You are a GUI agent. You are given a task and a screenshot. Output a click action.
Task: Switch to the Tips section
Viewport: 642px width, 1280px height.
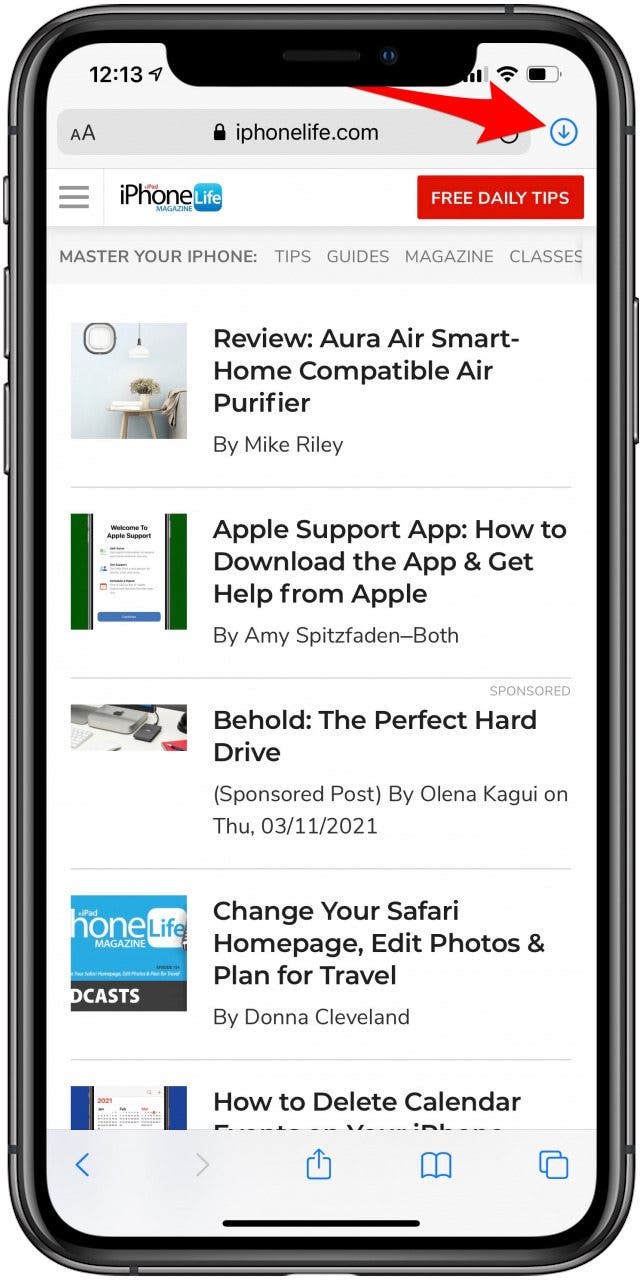click(293, 256)
